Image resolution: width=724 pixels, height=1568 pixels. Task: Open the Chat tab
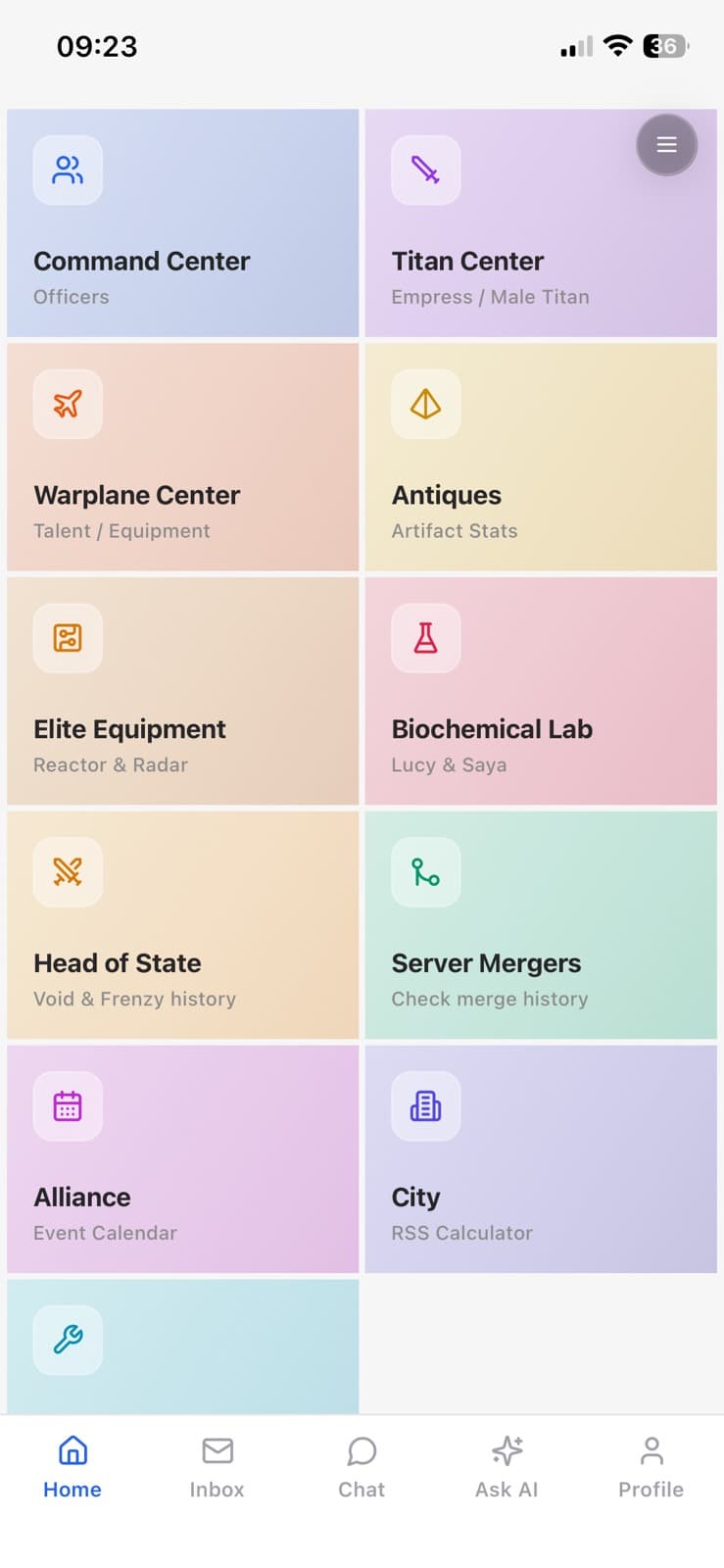click(x=362, y=1465)
